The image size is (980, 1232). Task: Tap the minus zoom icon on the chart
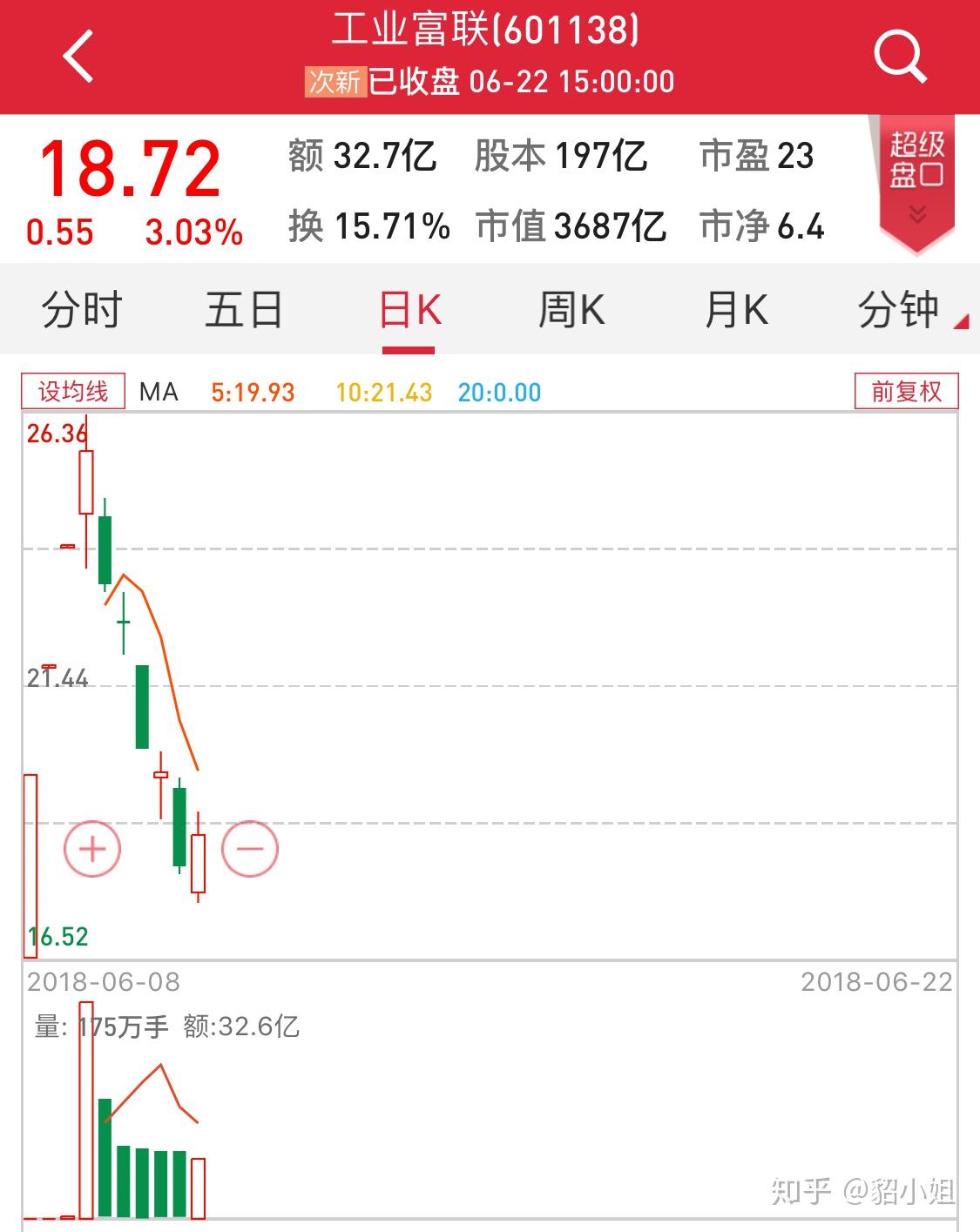click(x=250, y=848)
